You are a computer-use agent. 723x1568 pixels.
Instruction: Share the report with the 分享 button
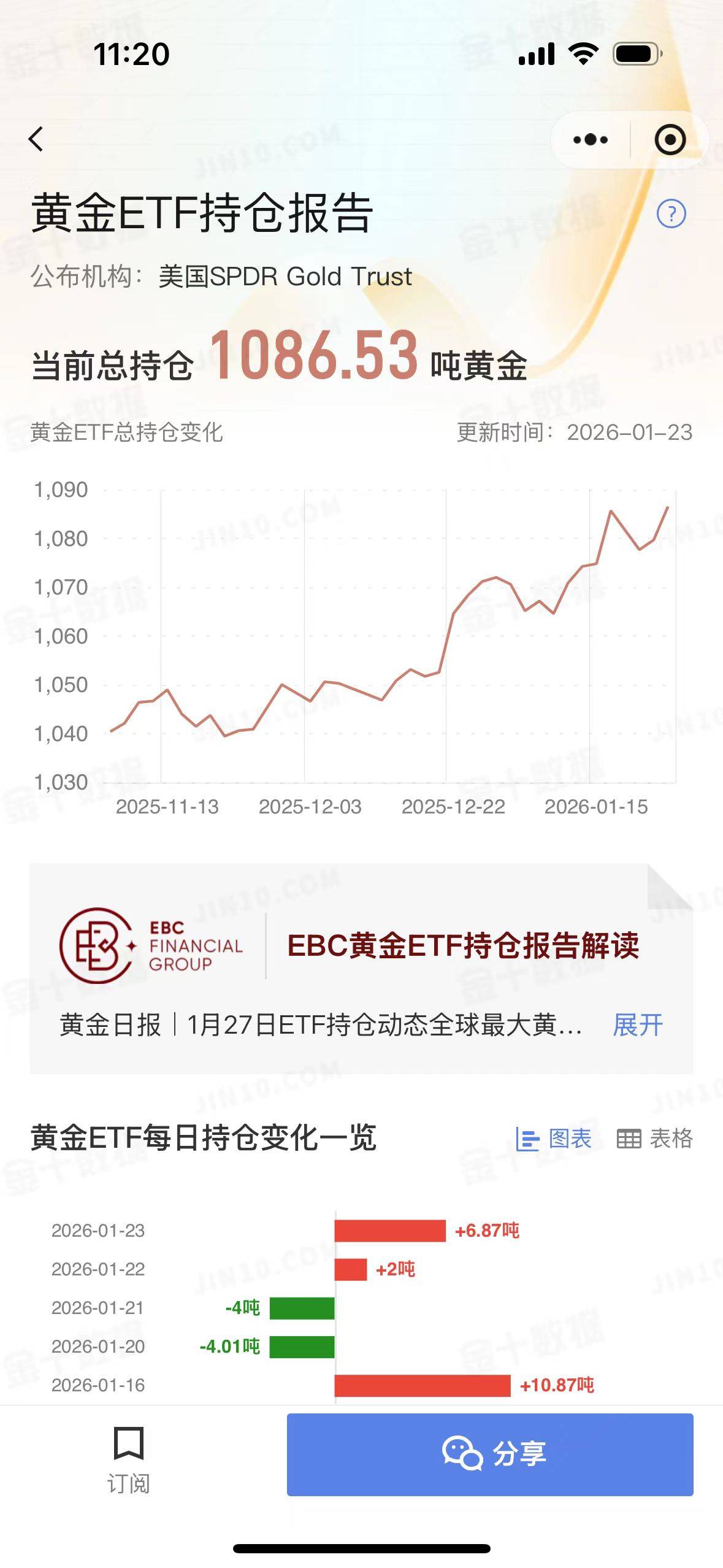[489, 1455]
